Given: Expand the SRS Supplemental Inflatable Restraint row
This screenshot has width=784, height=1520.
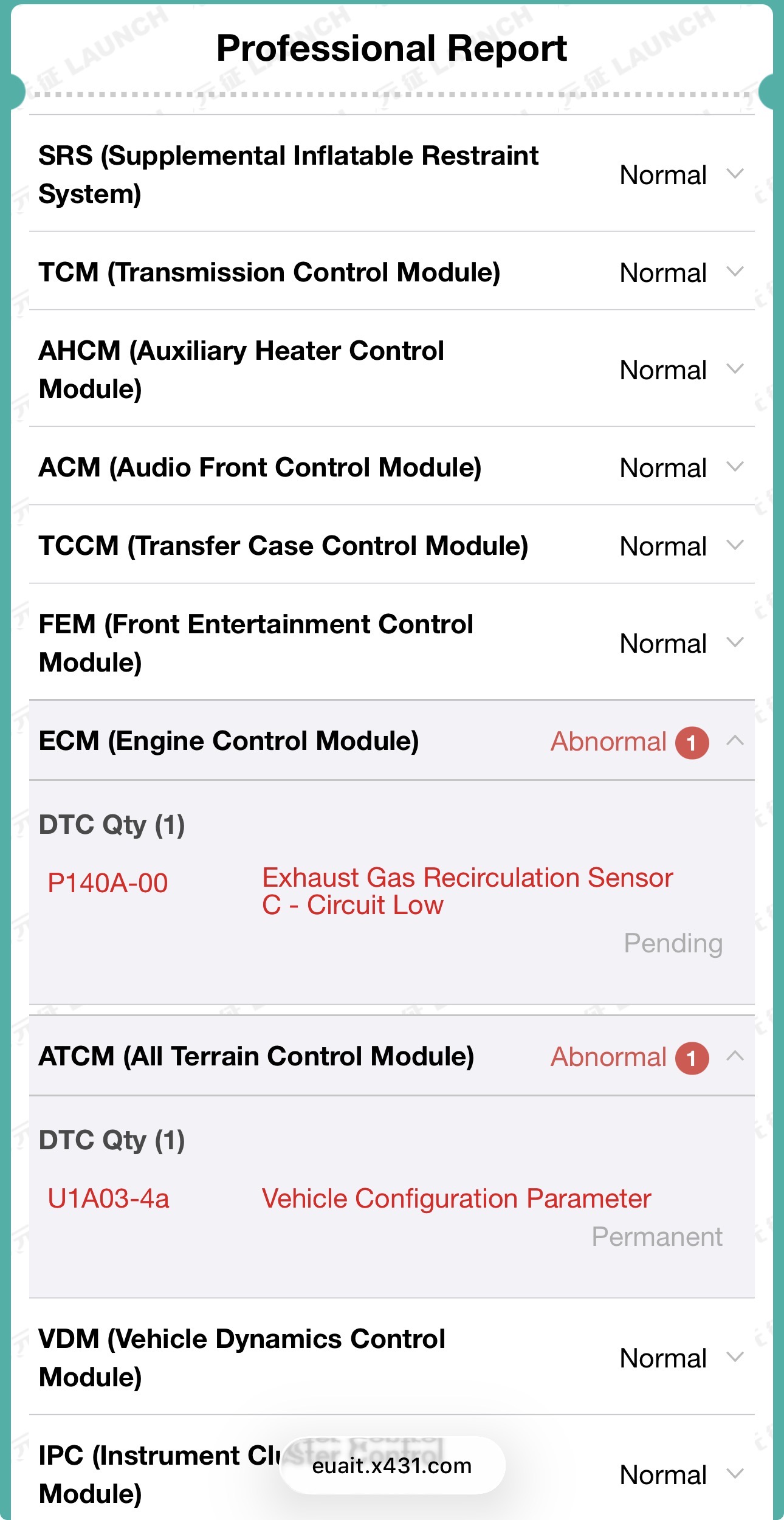Looking at the screenshot, I should click(735, 174).
